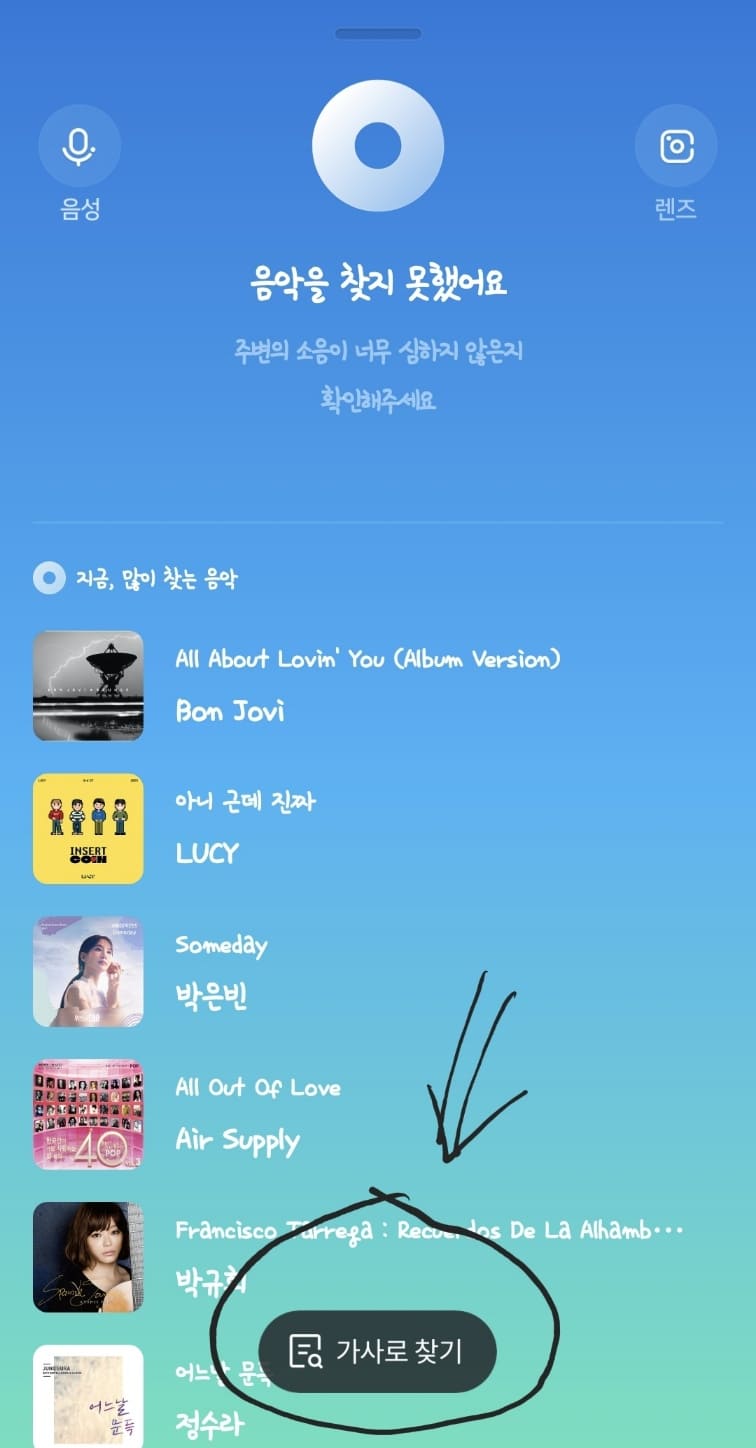This screenshot has height=1448, width=756.
Task: Tap the central music recognition circle
Action: (377, 145)
